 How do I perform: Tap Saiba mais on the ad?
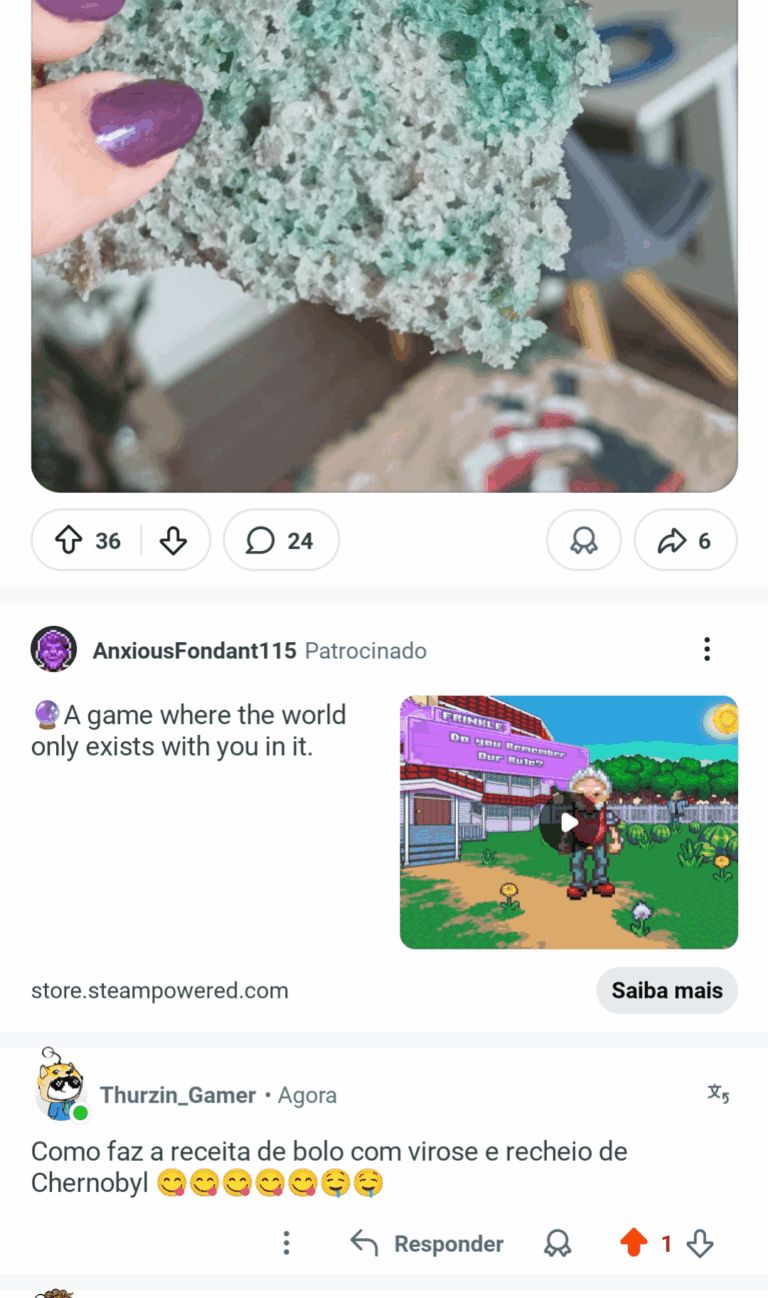pyautogui.click(x=667, y=991)
